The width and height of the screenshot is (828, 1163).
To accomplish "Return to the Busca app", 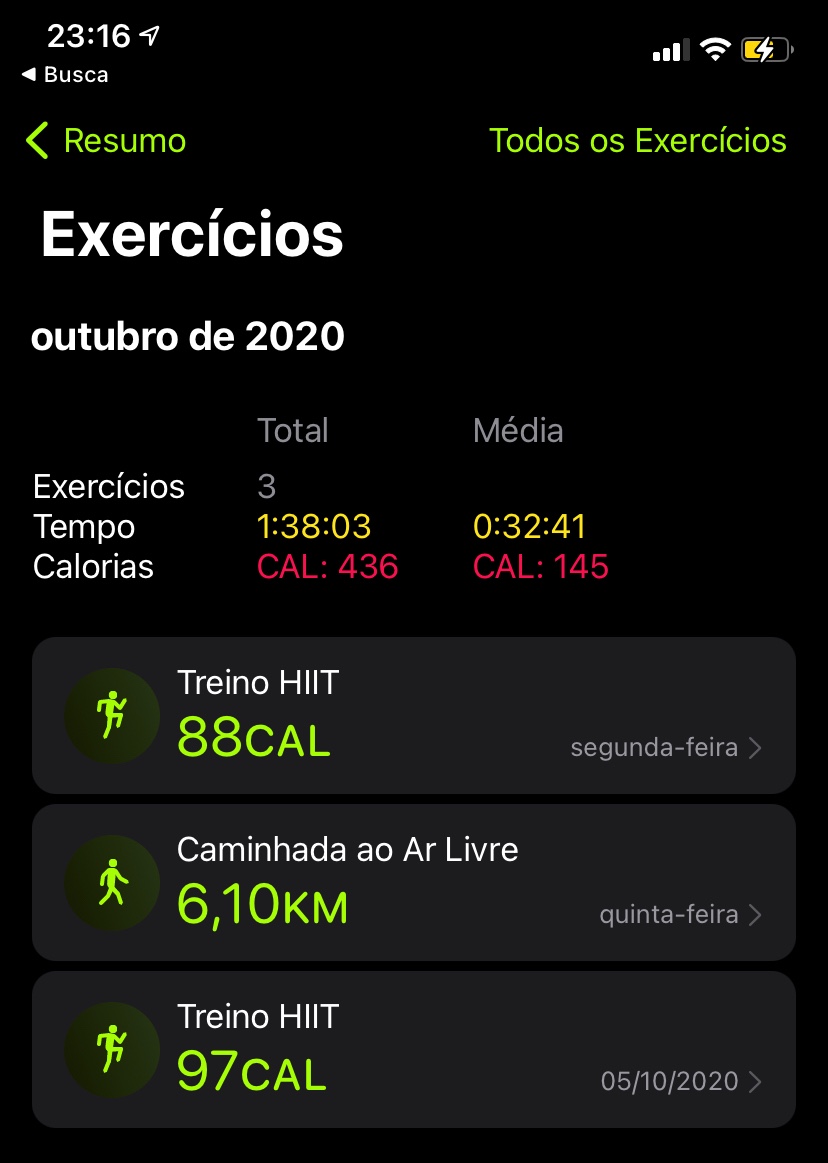I will coord(65,75).
